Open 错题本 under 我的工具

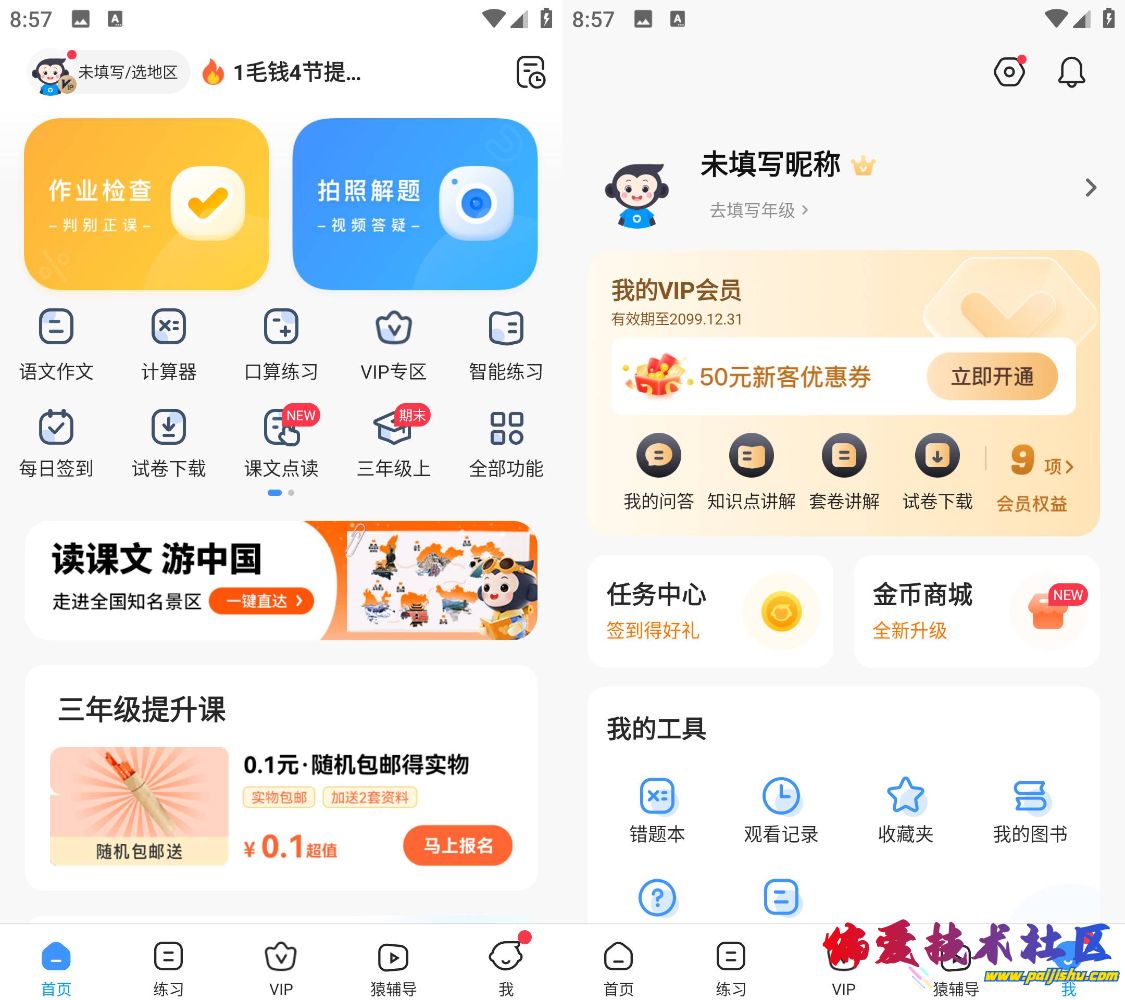coord(657,810)
